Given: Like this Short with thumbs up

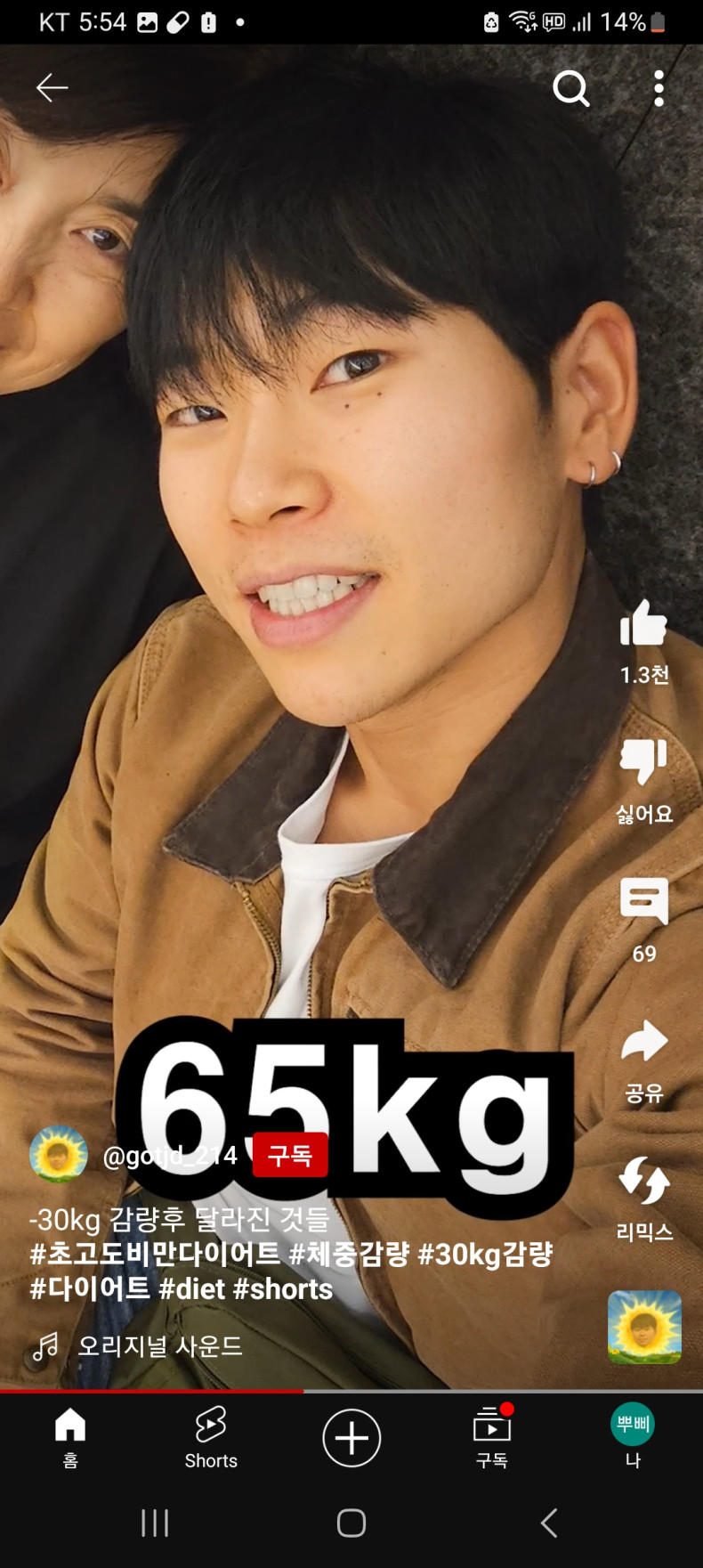Looking at the screenshot, I should [x=643, y=623].
